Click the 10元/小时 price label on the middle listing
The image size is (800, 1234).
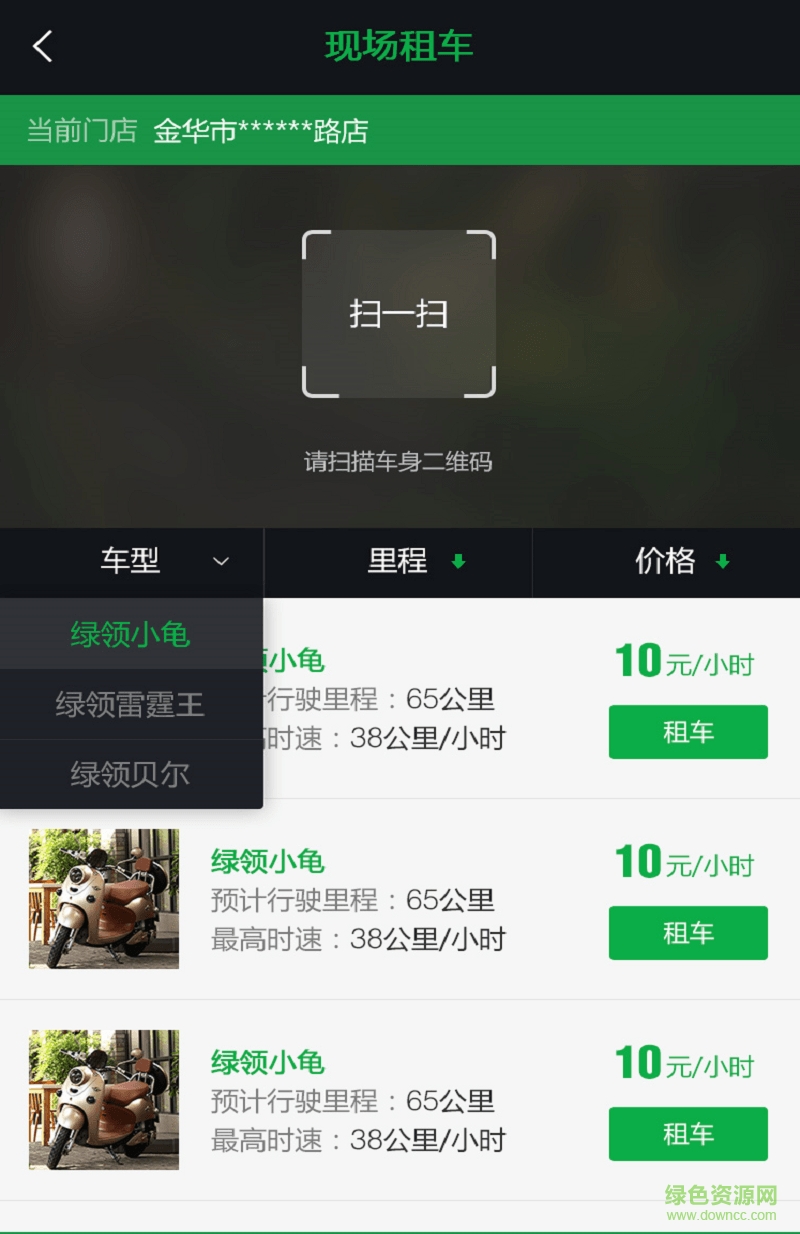point(685,861)
